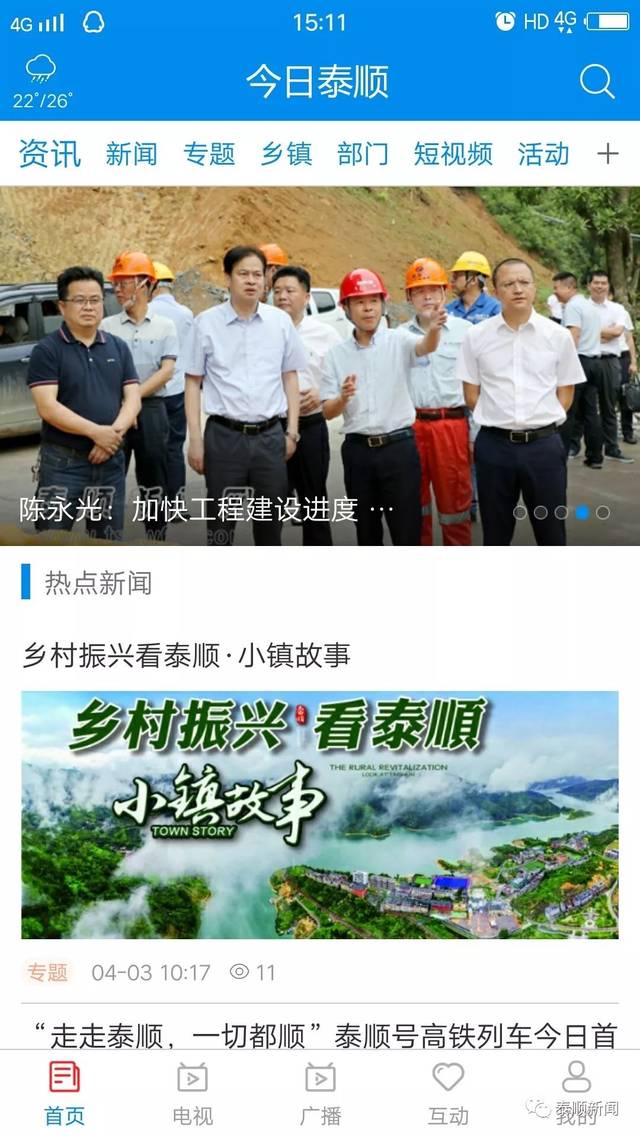
Task: Open the 乡镇 tab
Action: pos(286,154)
